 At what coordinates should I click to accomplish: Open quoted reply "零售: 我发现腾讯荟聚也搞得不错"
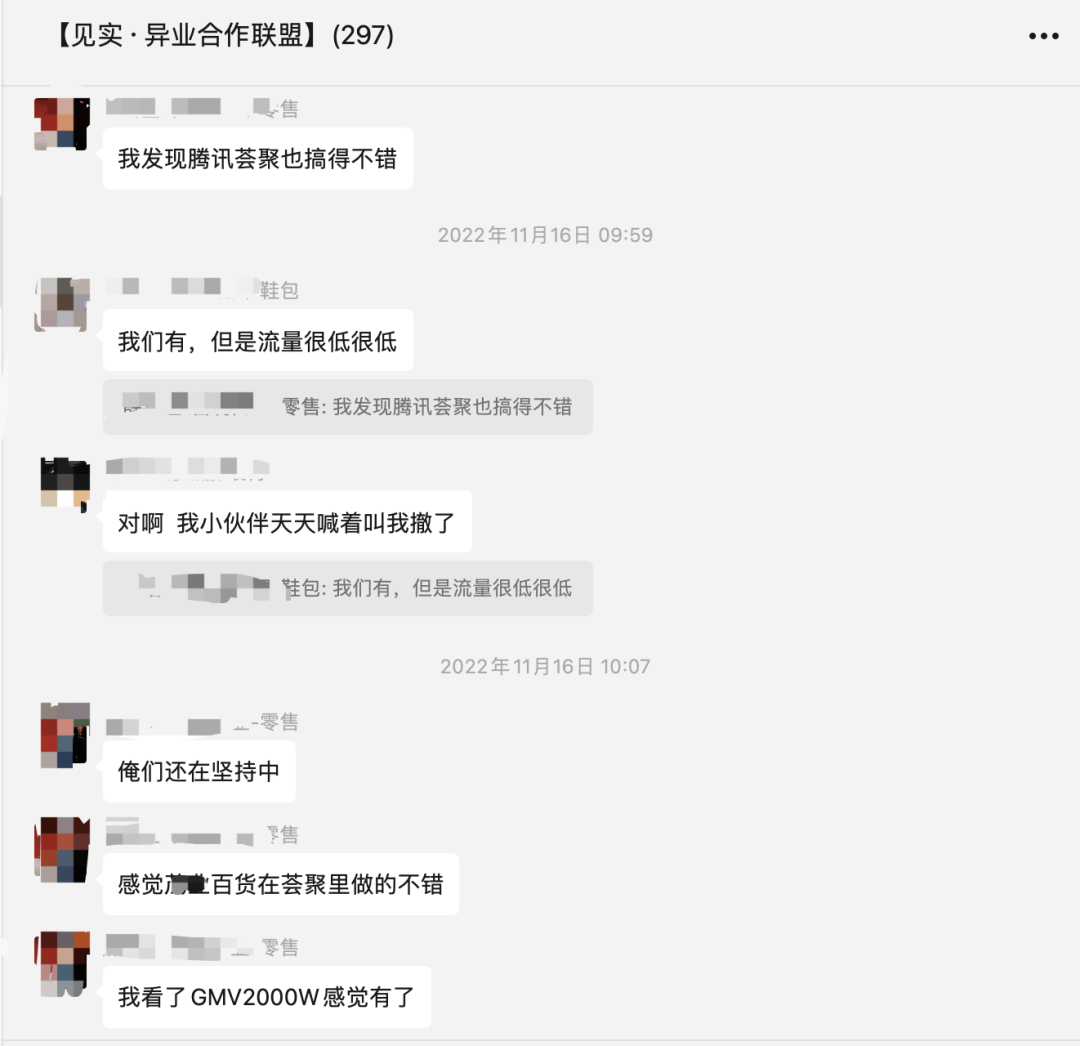[347, 406]
